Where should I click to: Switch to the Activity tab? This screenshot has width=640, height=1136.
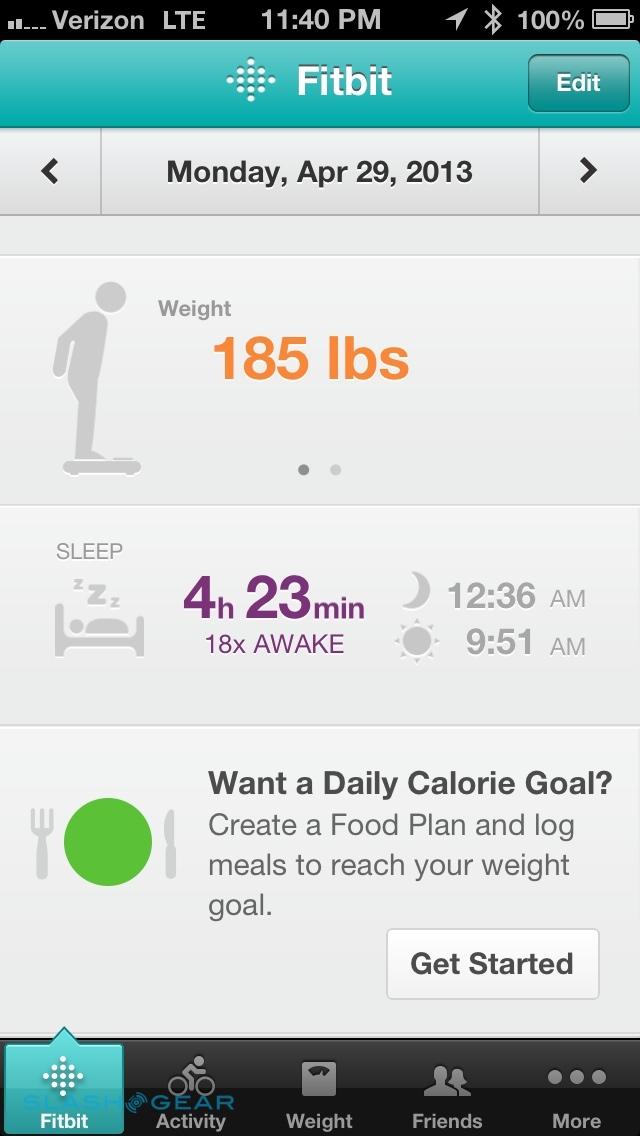tap(191, 1092)
